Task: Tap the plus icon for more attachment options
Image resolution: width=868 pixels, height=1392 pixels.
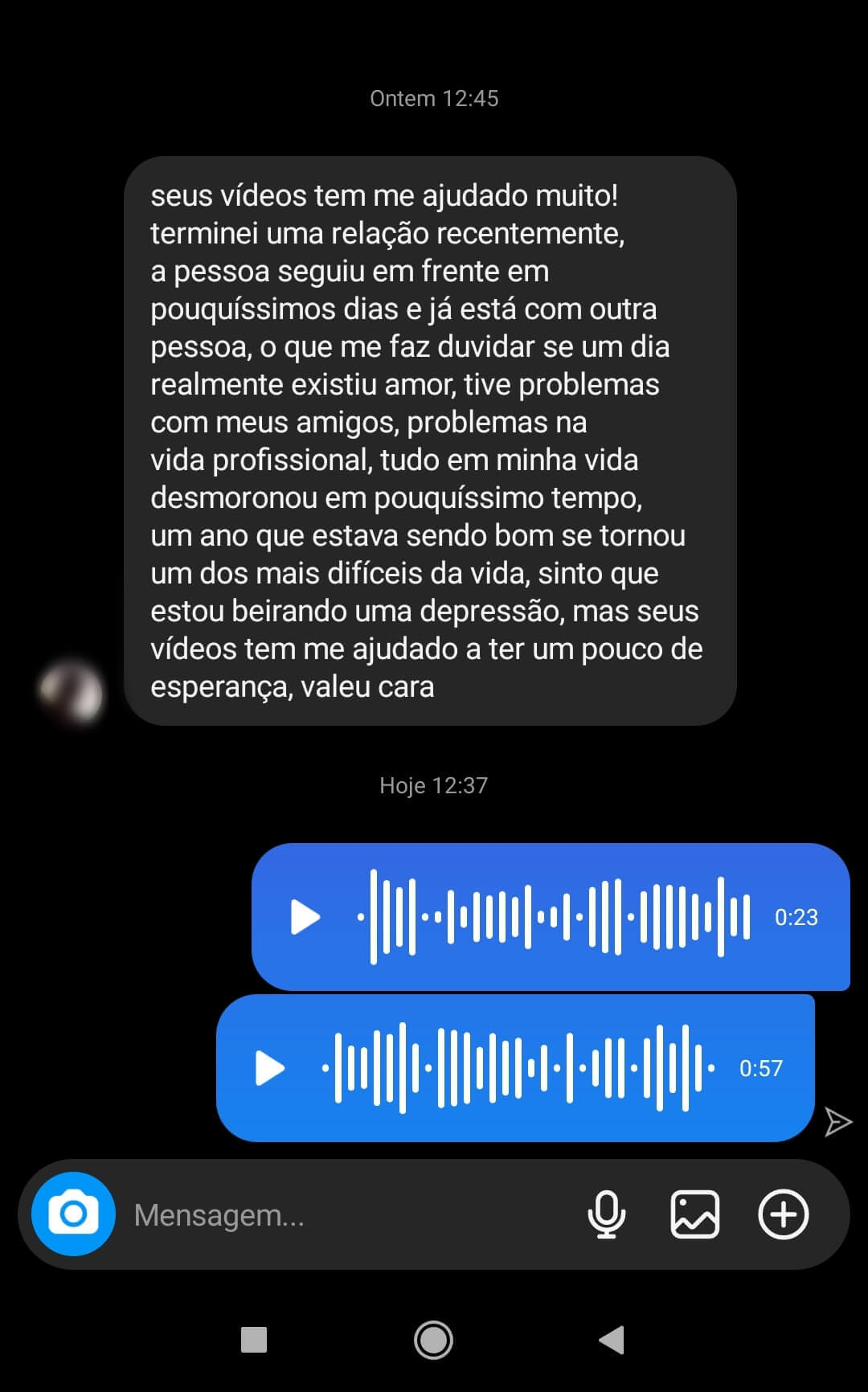Action: (x=782, y=1215)
